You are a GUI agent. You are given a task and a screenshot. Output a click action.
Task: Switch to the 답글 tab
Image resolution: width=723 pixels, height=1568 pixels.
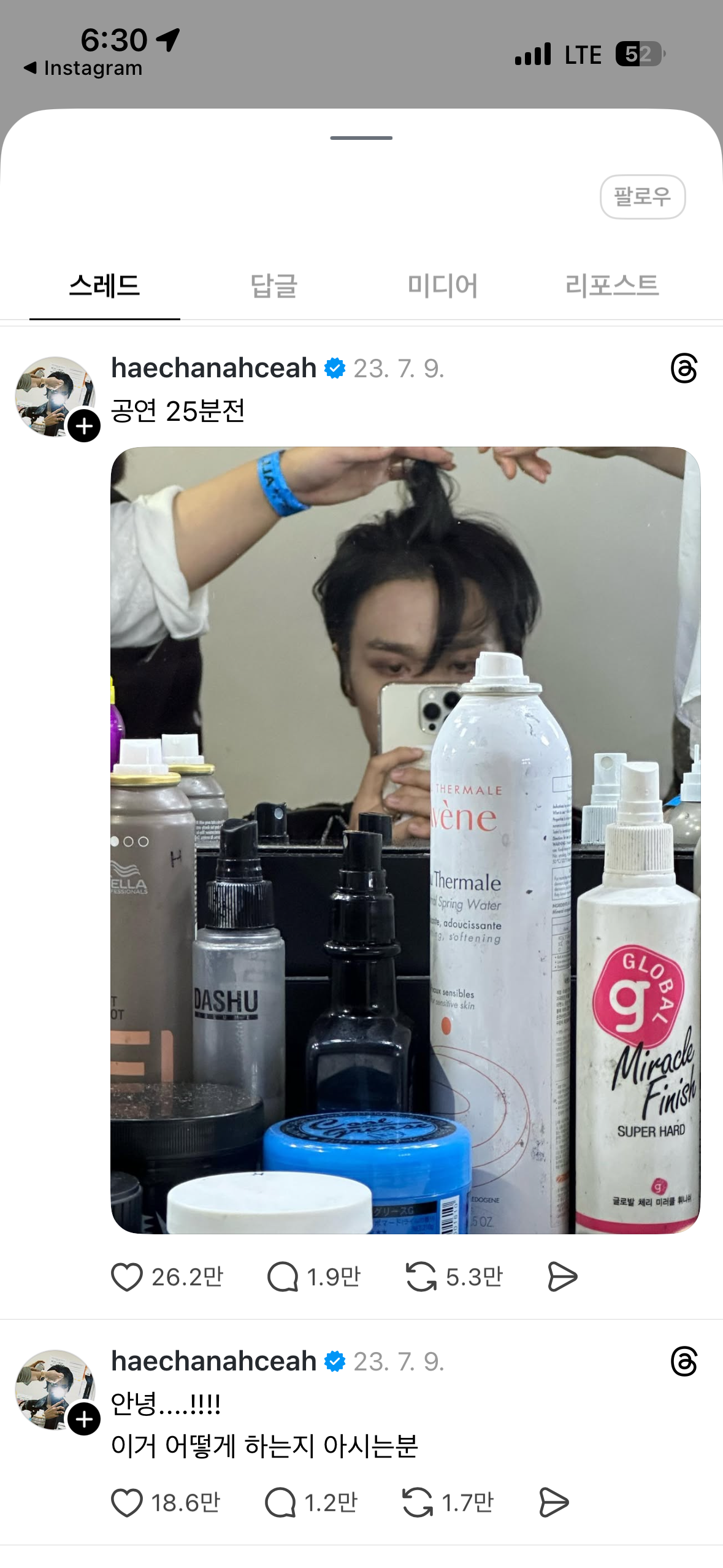(274, 286)
